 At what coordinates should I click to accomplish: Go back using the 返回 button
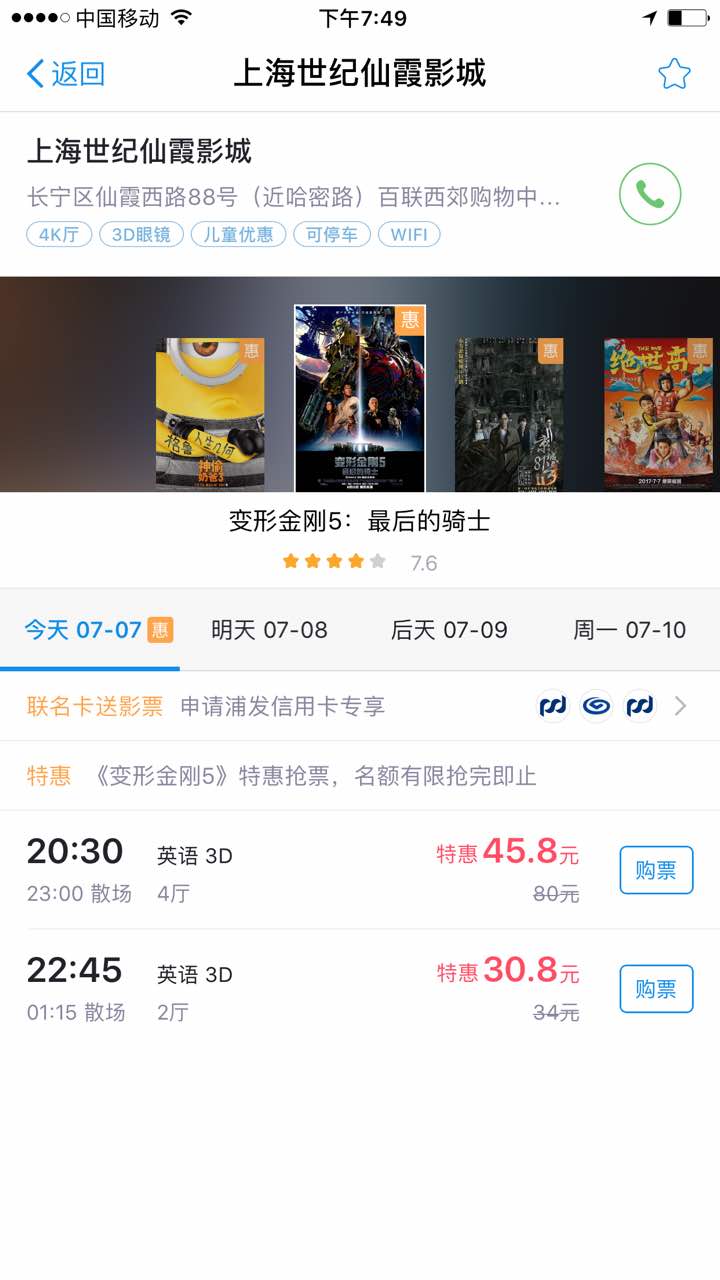click(x=66, y=74)
